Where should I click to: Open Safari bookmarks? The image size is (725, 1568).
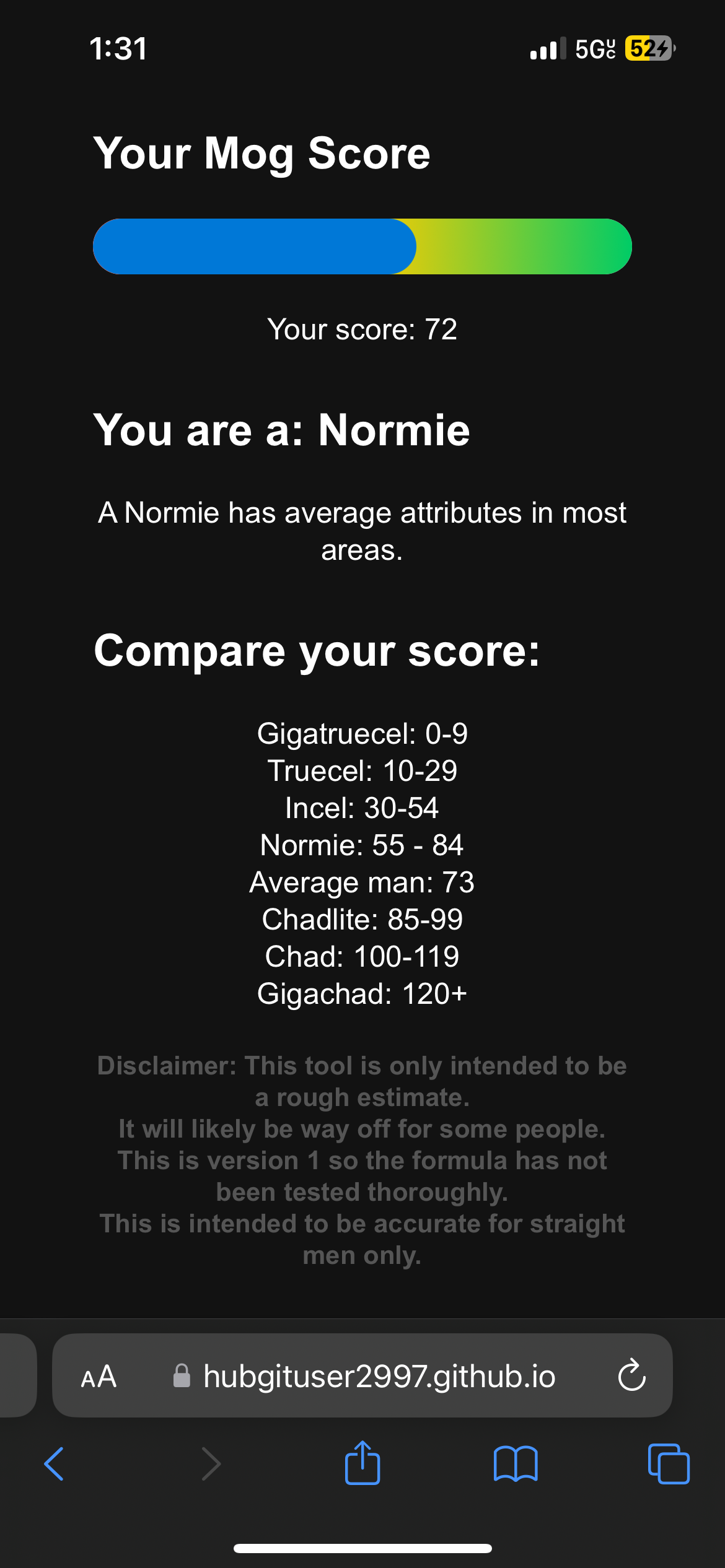coord(516,1464)
